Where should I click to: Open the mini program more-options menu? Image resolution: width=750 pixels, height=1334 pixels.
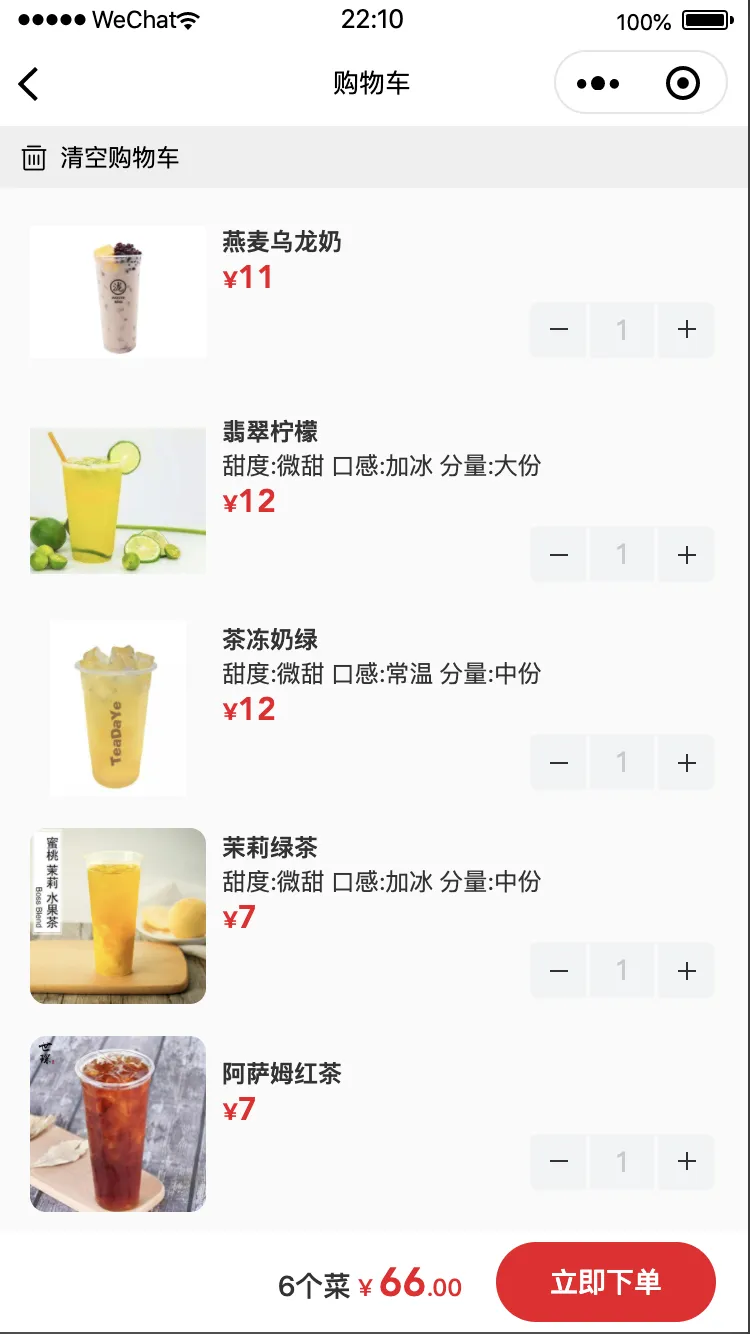(x=598, y=84)
